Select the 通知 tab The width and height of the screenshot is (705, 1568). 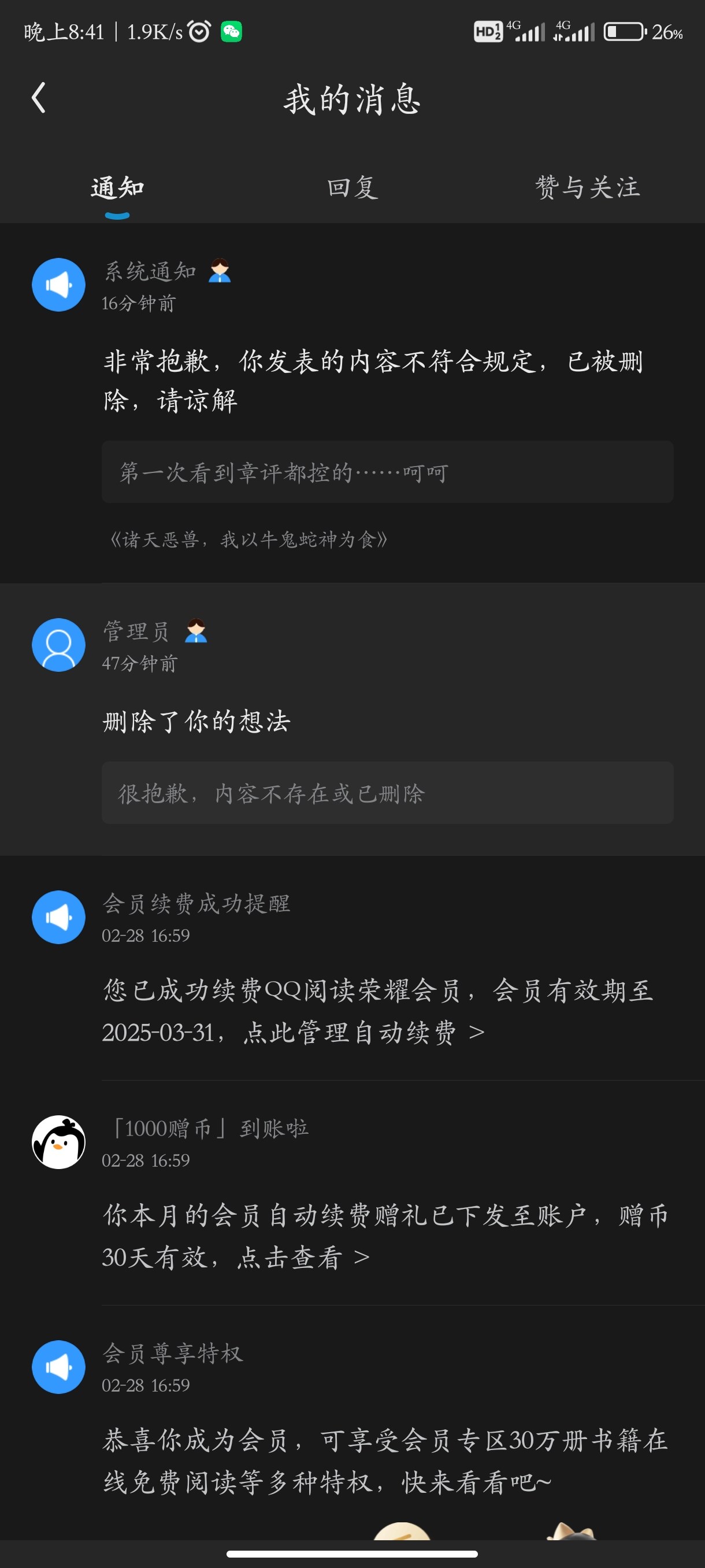pyautogui.click(x=117, y=187)
